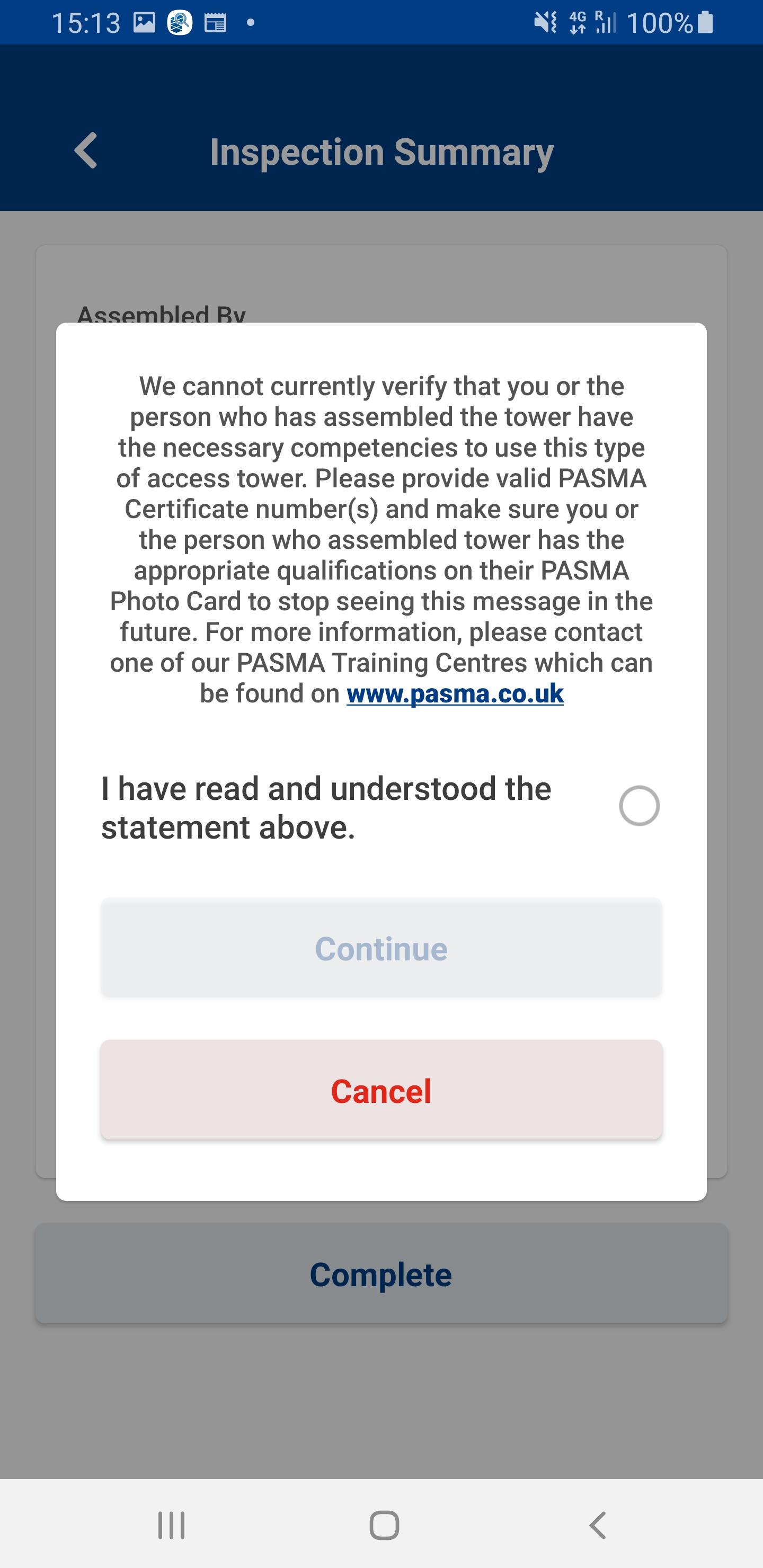Cancel the competency warning dialog
The image size is (763, 1568).
[381, 1090]
